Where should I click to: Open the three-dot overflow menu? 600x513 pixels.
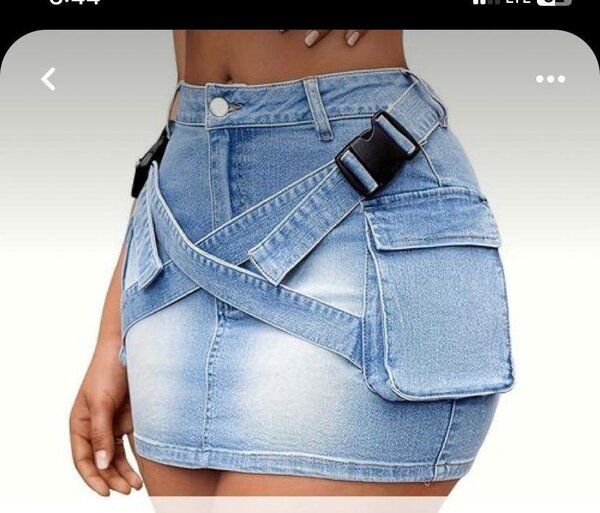coord(550,79)
